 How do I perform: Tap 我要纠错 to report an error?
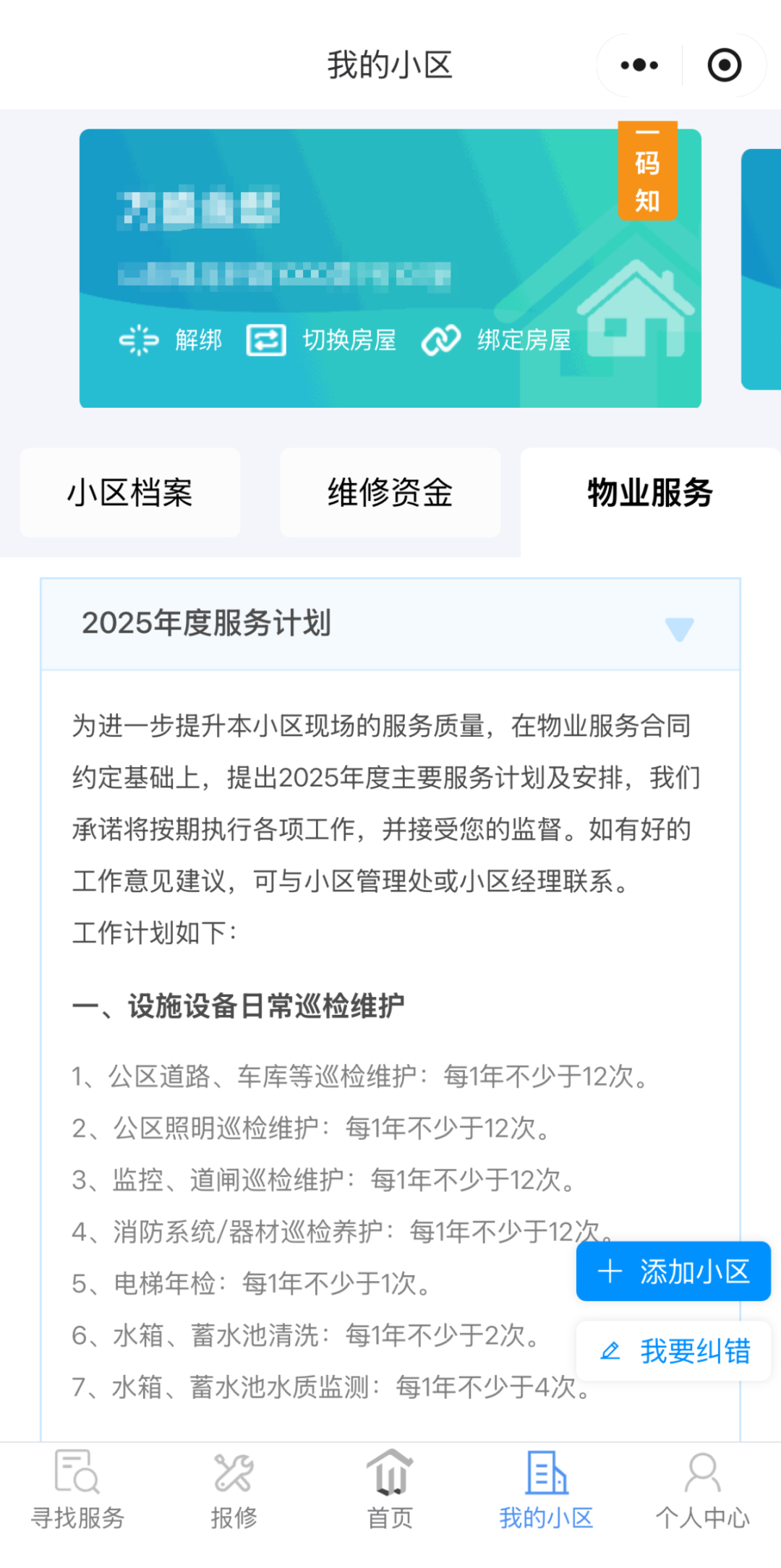tap(673, 1351)
